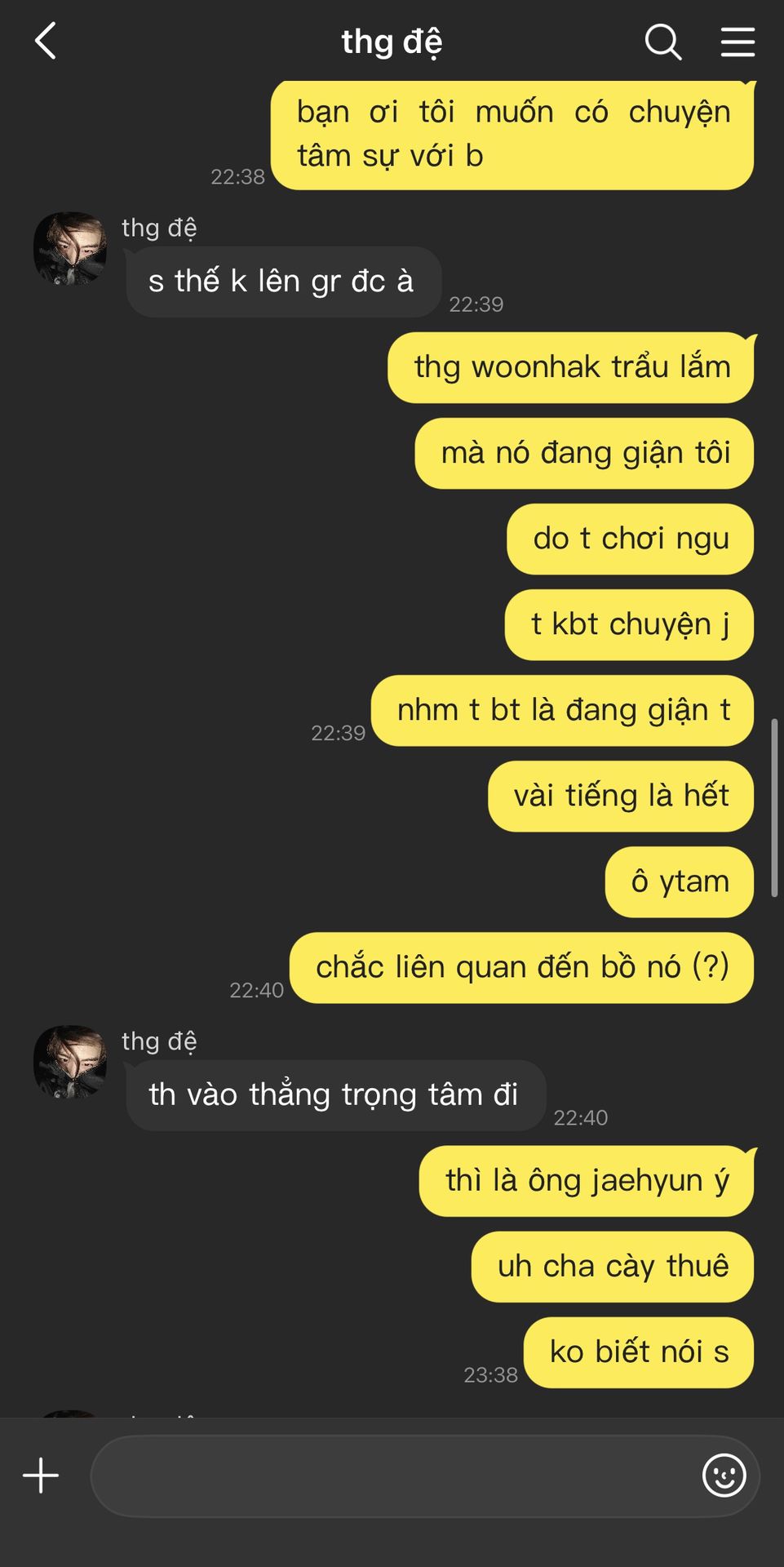The height and width of the screenshot is (1567, 784).
Task: Tap the plus icon to attach content
Action: 41,1476
